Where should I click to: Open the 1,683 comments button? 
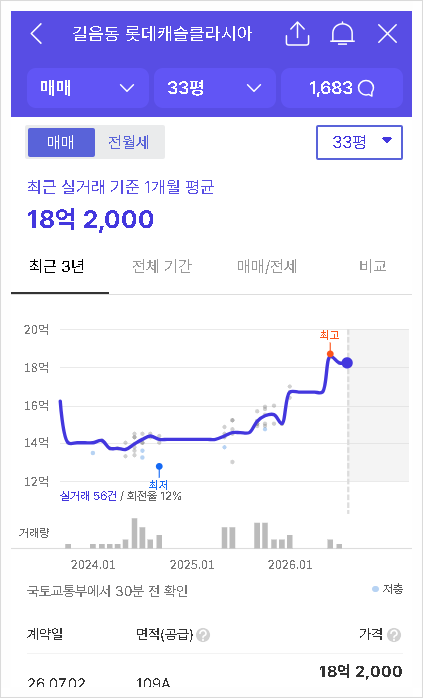point(342,88)
